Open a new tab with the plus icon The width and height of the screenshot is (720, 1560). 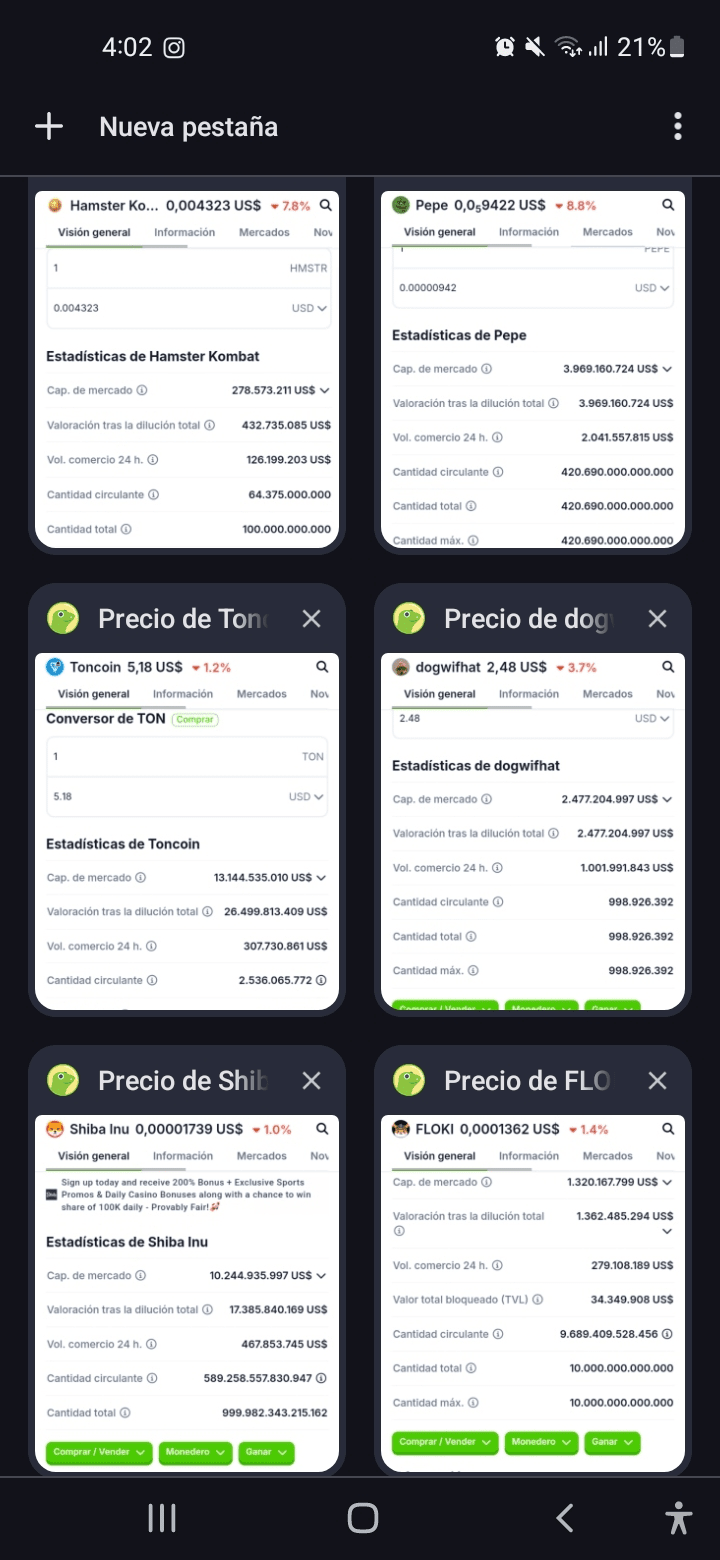48,126
